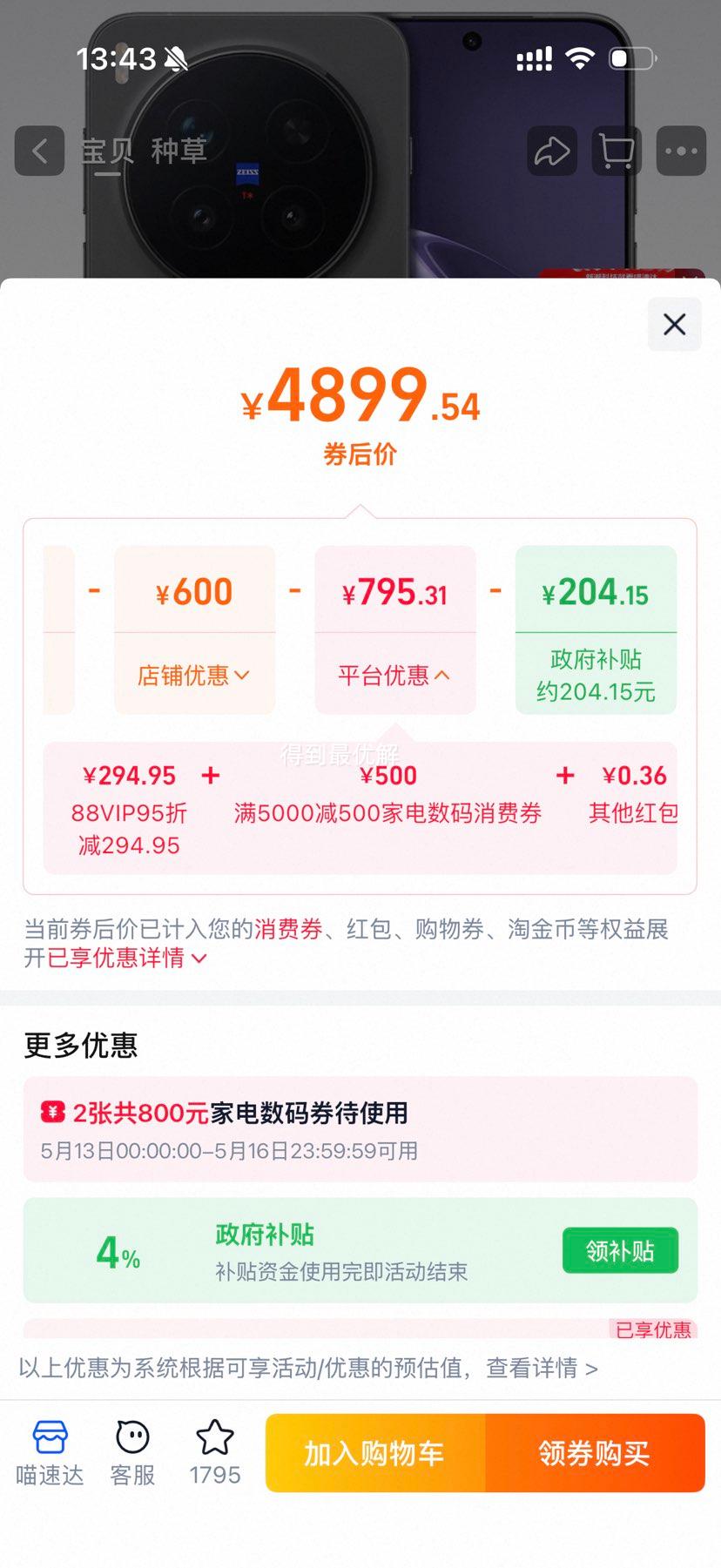Viewport: 721px width, 1568px height.
Task: Collapse the 平台优惠 breakdown
Action: click(394, 676)
